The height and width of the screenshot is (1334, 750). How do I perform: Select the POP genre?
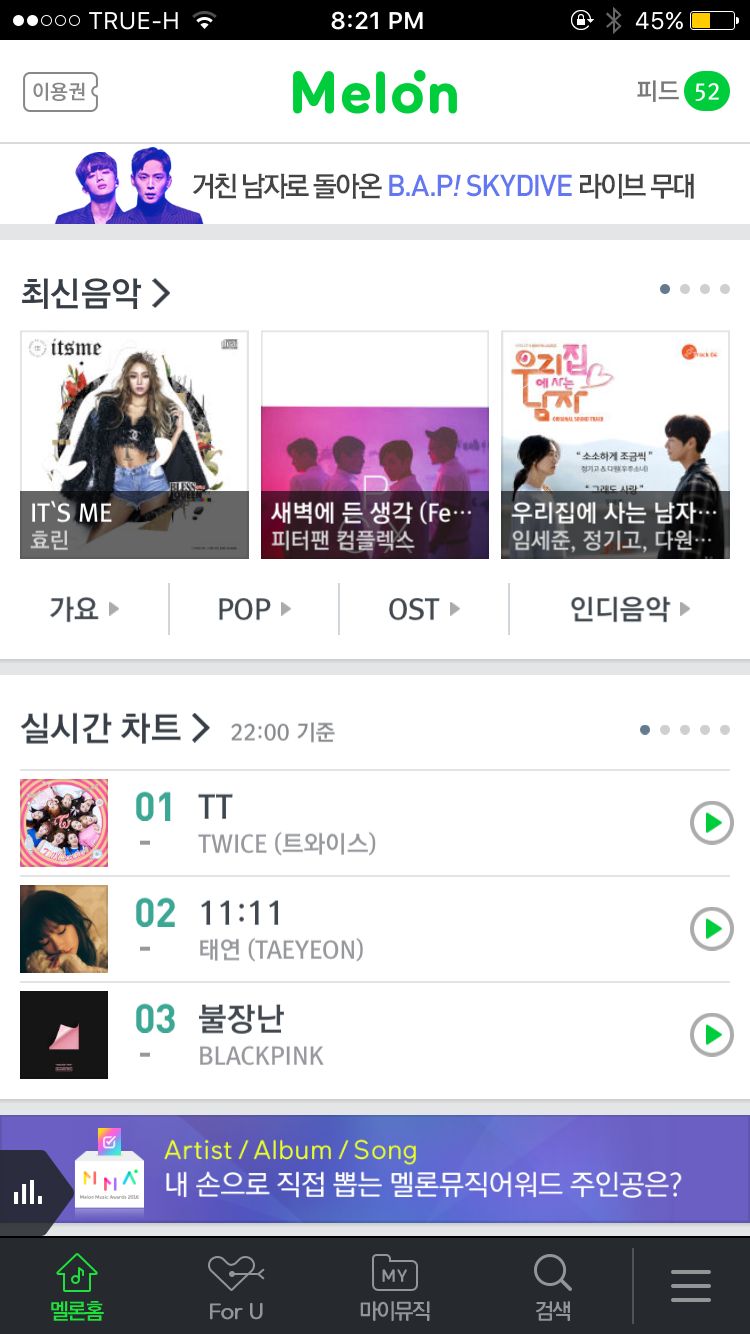tap(254, 609)
